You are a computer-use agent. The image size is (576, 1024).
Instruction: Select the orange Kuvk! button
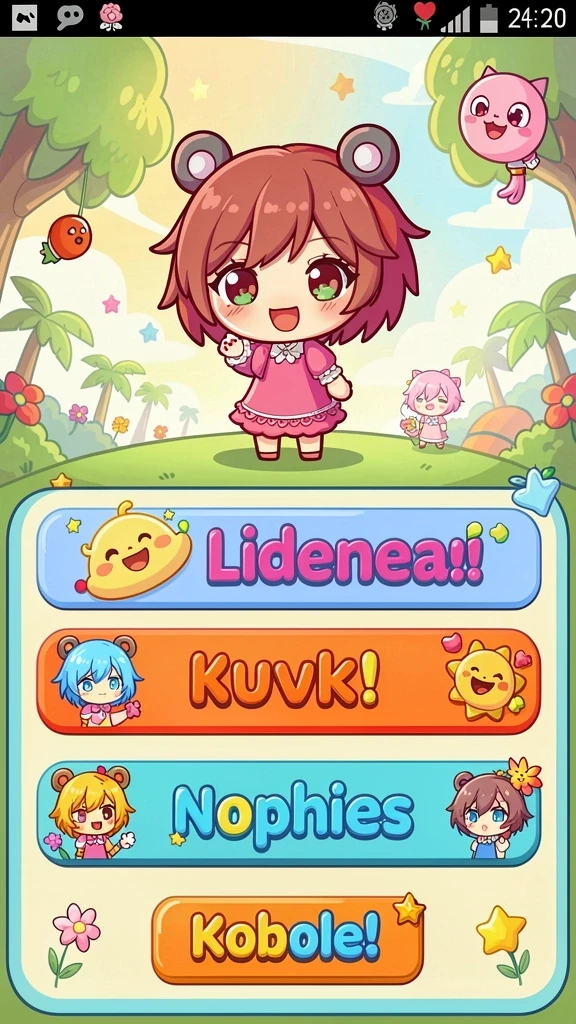click(289, 681)
